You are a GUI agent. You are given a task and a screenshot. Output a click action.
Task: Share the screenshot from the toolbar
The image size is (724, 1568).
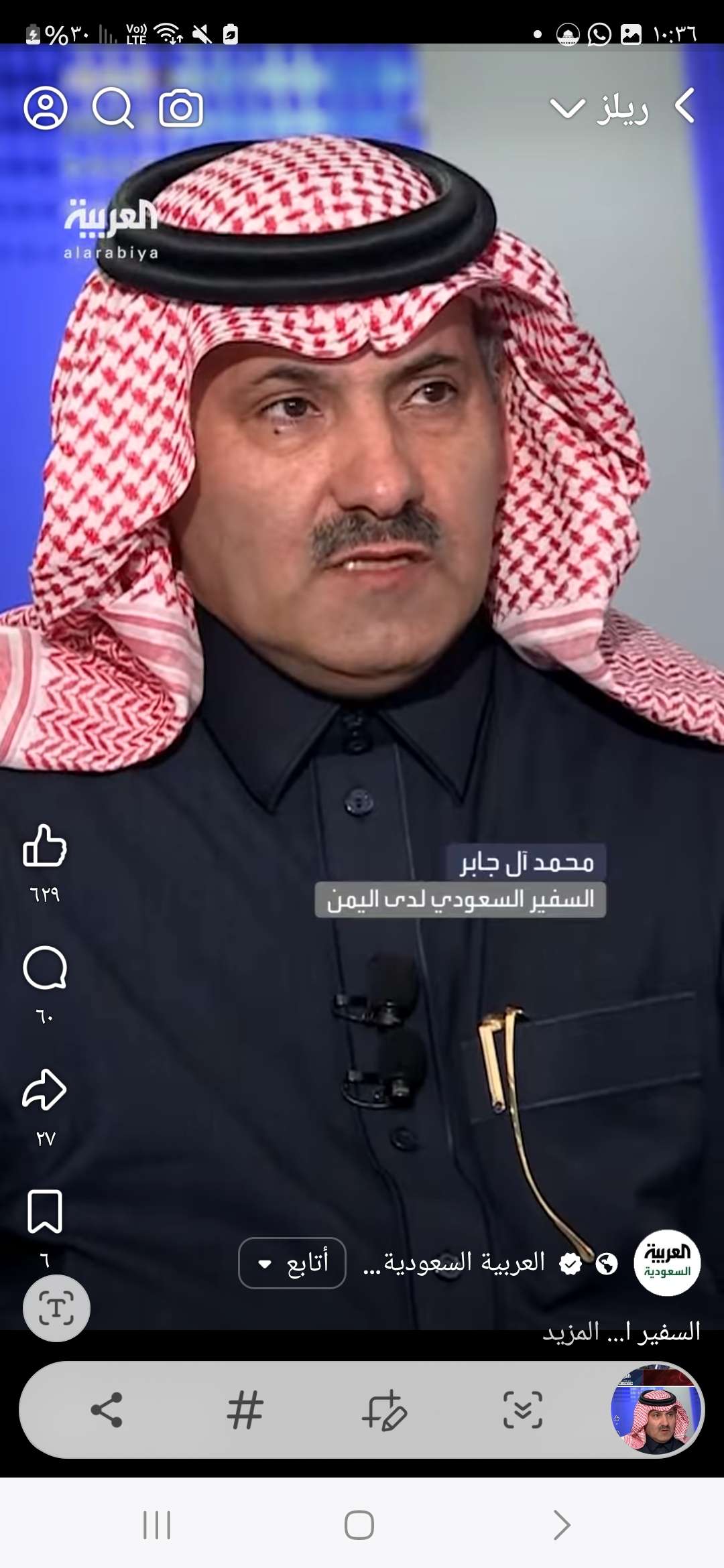coord(107,1410)
